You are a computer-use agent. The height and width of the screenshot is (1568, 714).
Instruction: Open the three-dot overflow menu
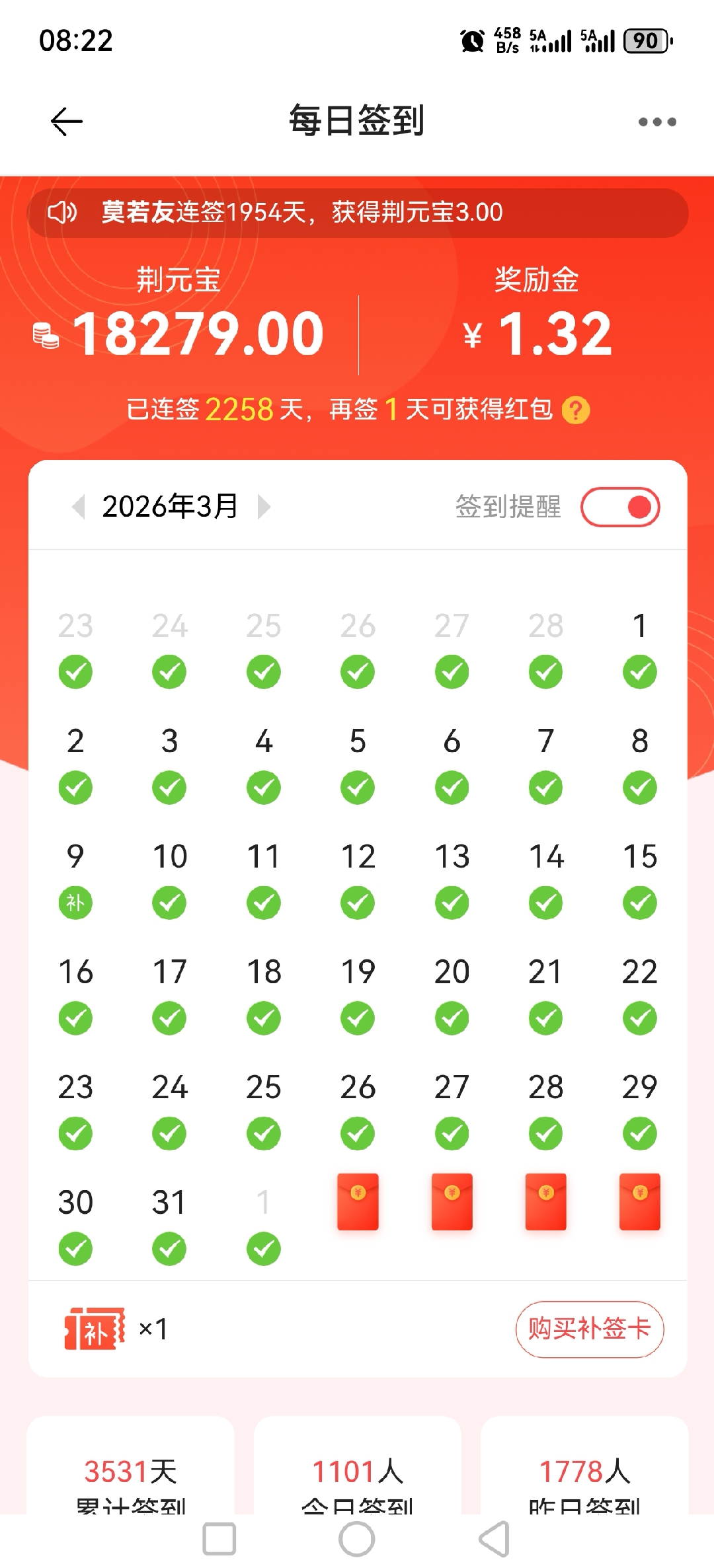[657, 122]
